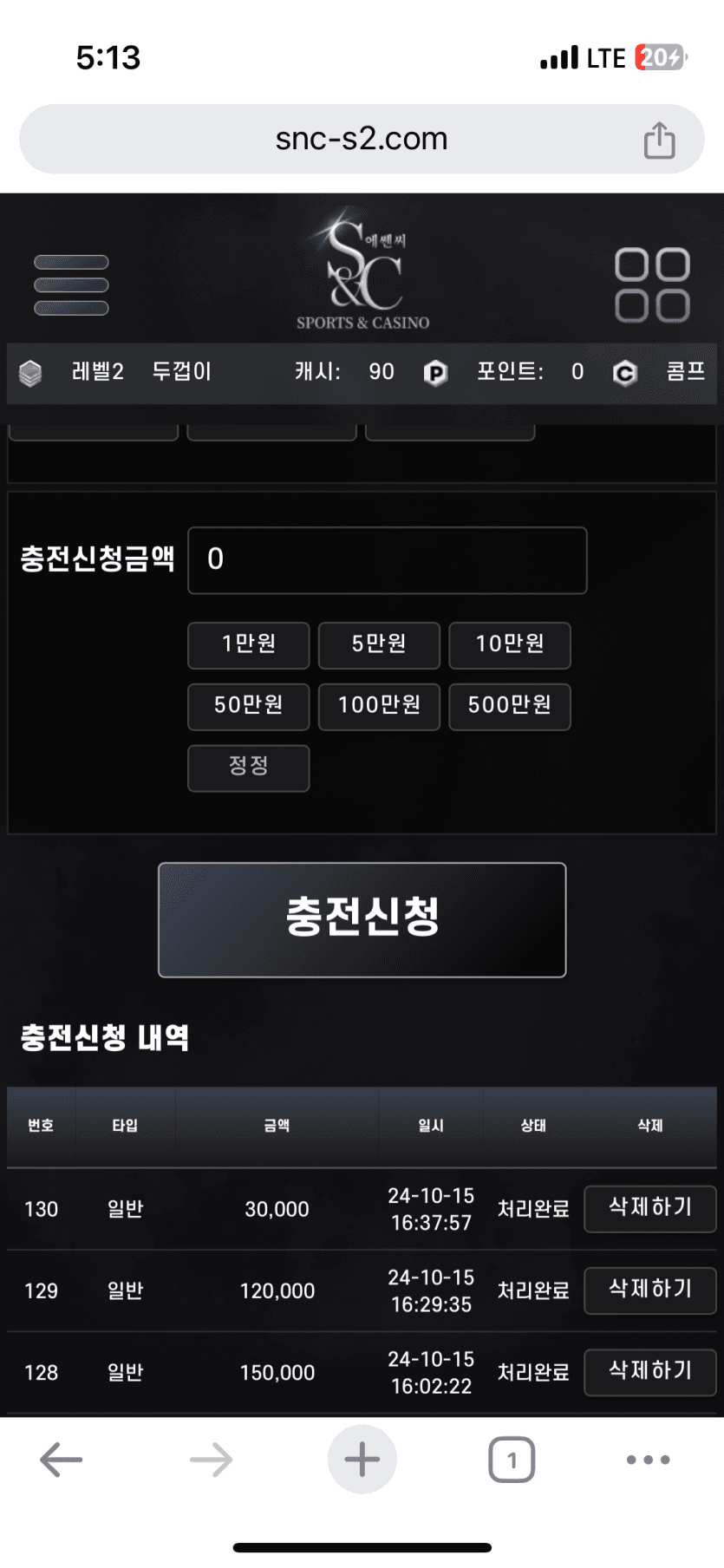Open the hamburger menu
Screen dimensions: 724x1568
tap(71, 285)
